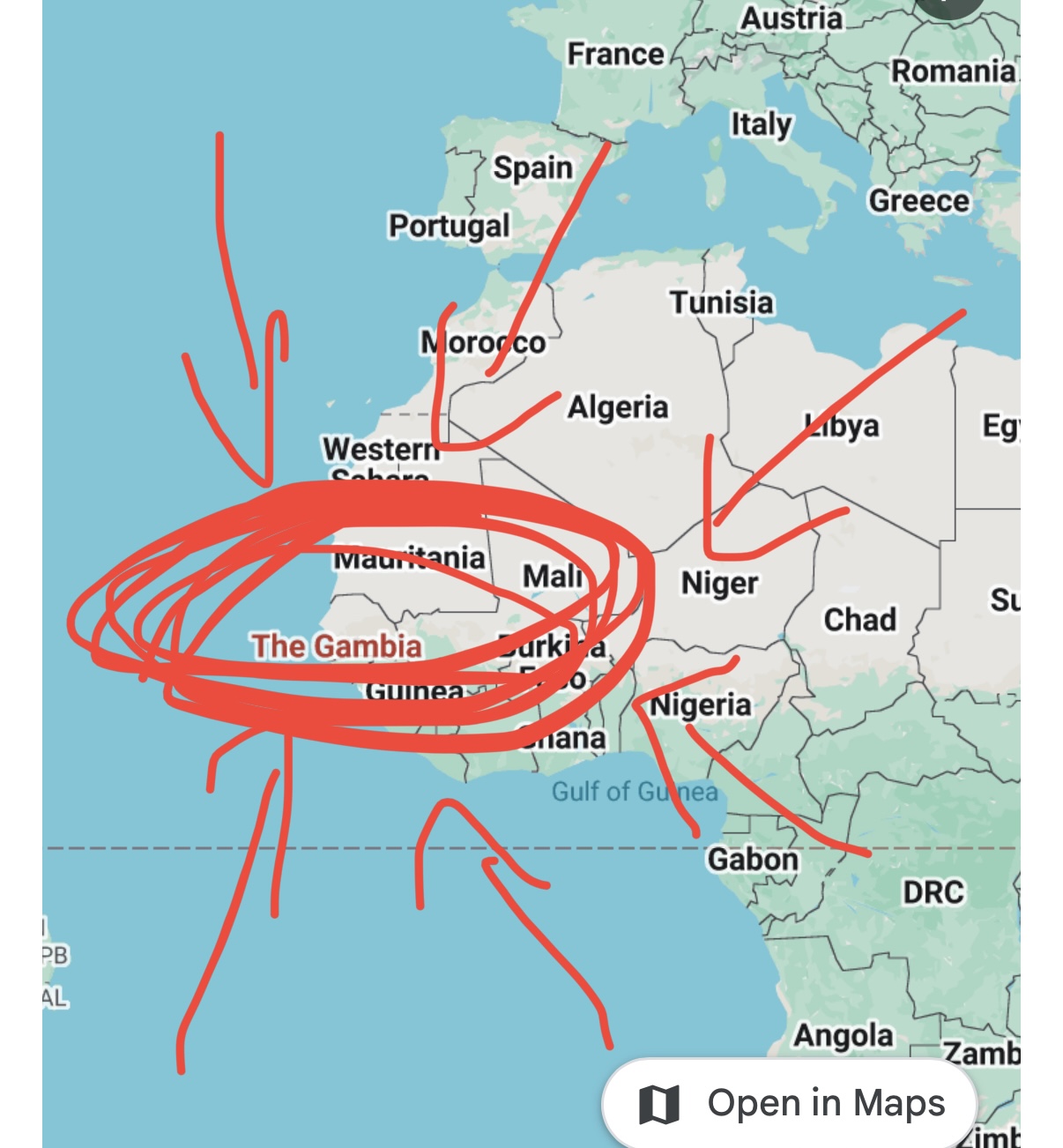Screen dimensions: 1063x1148
Task: Tap the Open in Maps button
Action: tap(790, 1103)
